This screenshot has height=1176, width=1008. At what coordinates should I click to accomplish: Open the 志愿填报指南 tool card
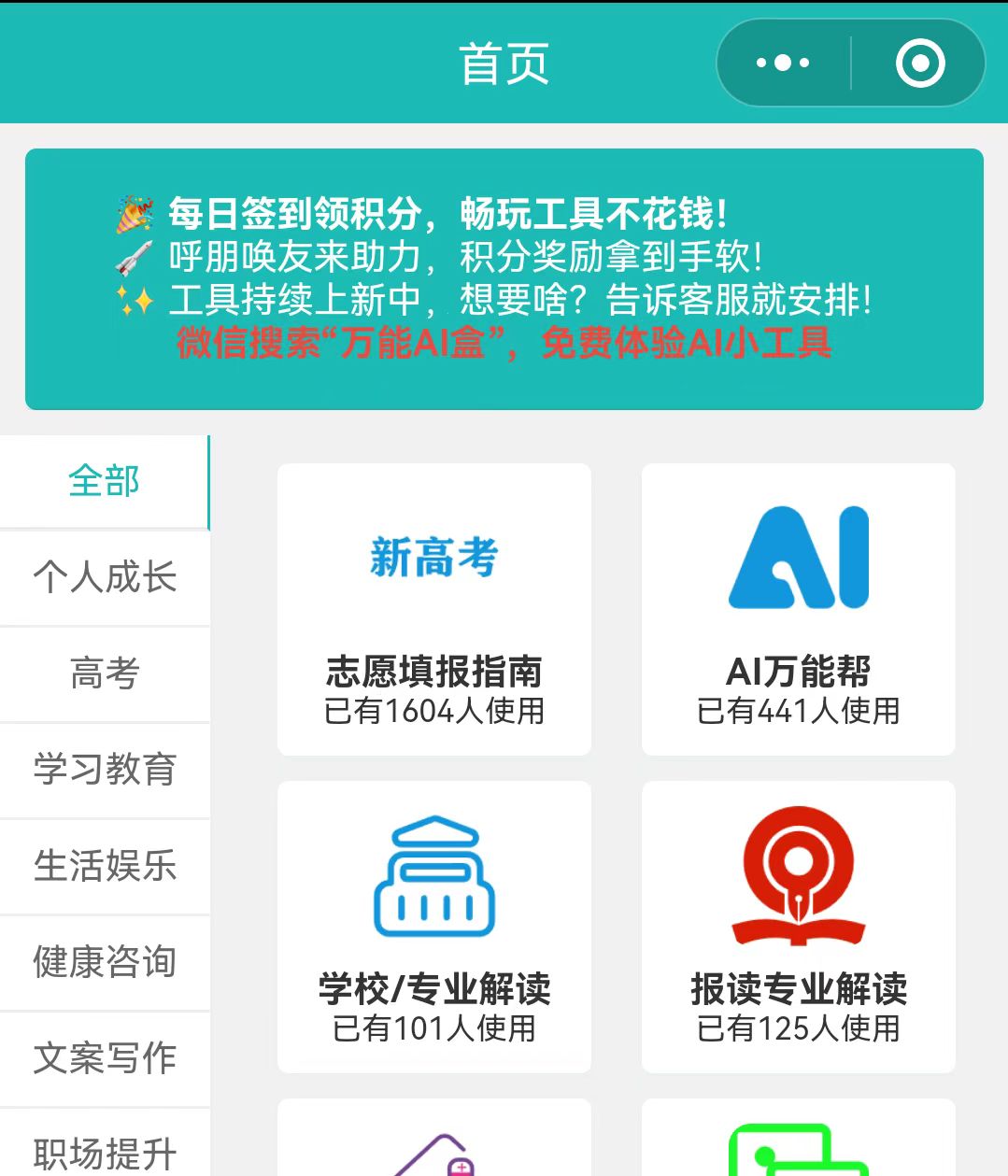tap(433, 609)
